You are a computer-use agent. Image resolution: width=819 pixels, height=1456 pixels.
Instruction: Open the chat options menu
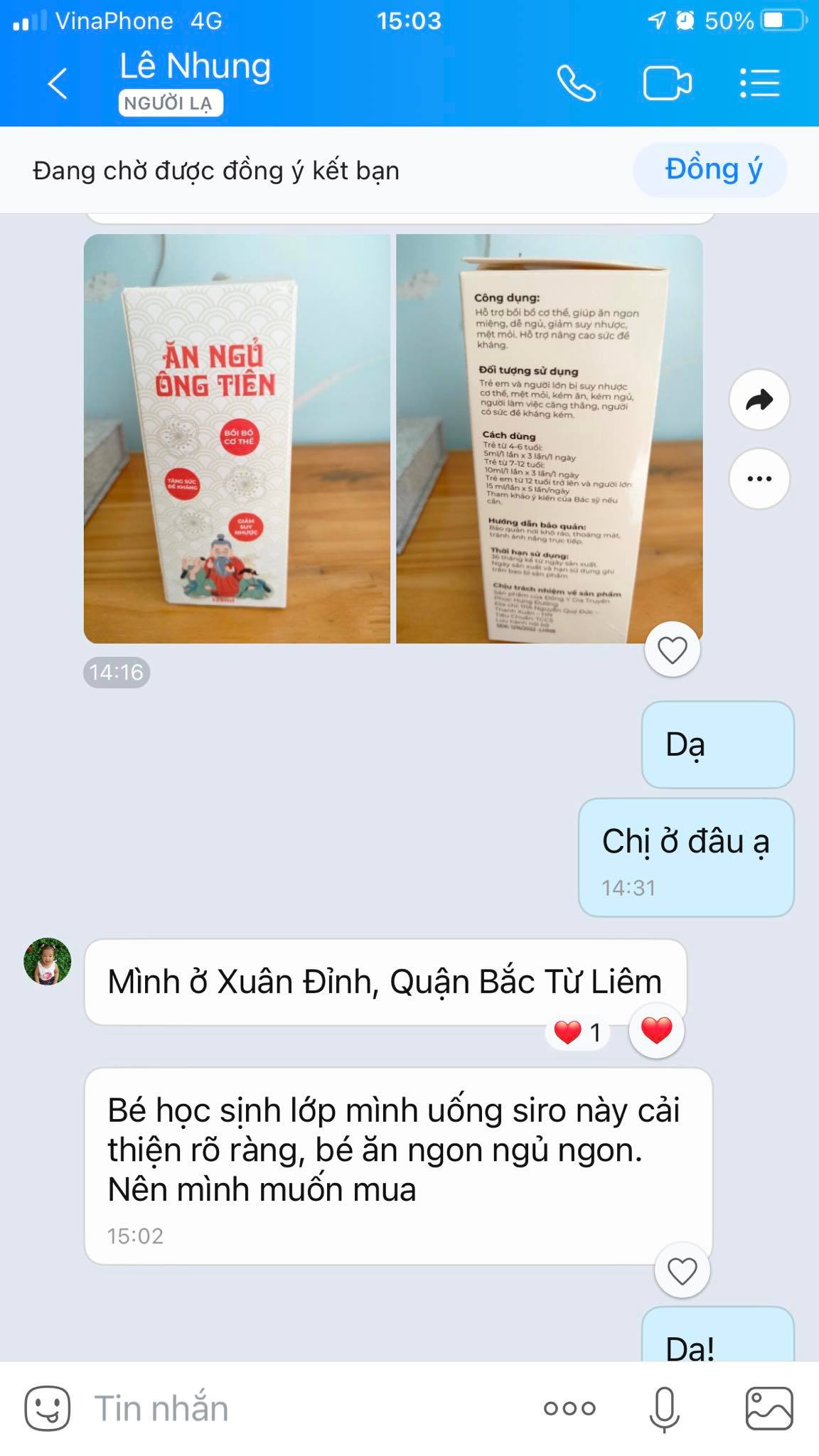pyautogui.click(x=759, y=84)
